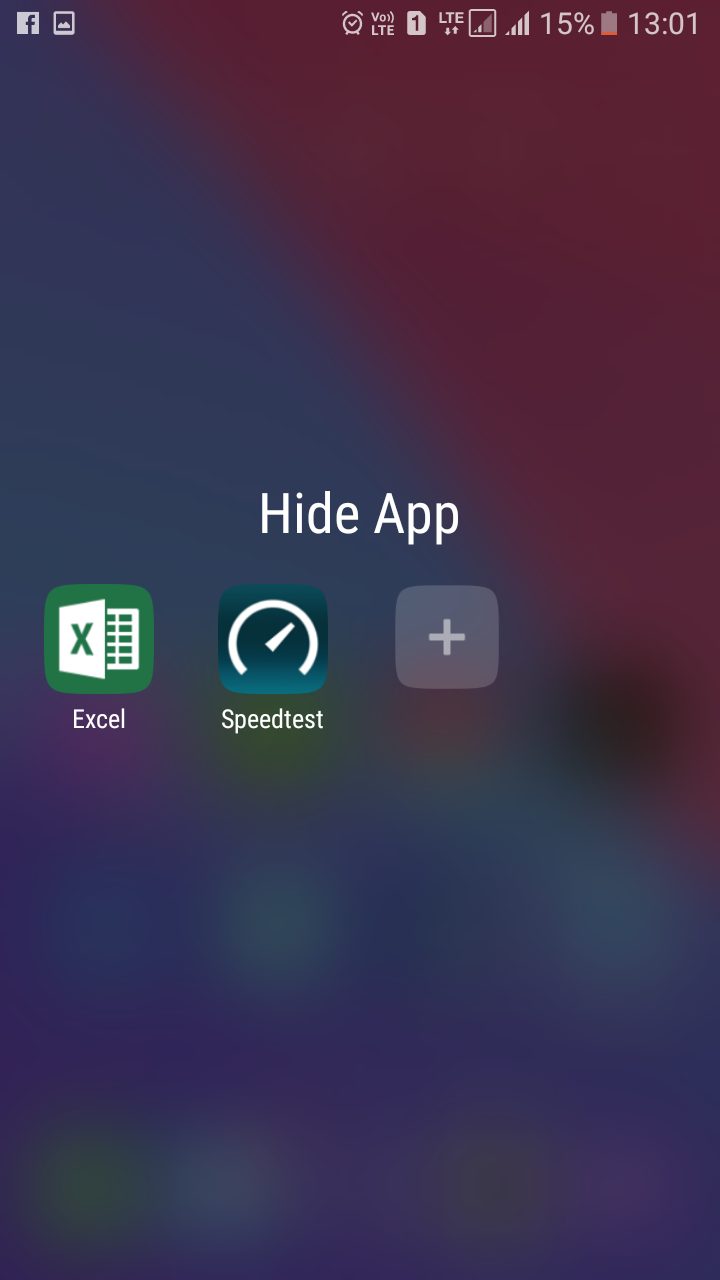720x1280 pixels.
Task: Add another app with the plus tile
Action: coord(447,637)
